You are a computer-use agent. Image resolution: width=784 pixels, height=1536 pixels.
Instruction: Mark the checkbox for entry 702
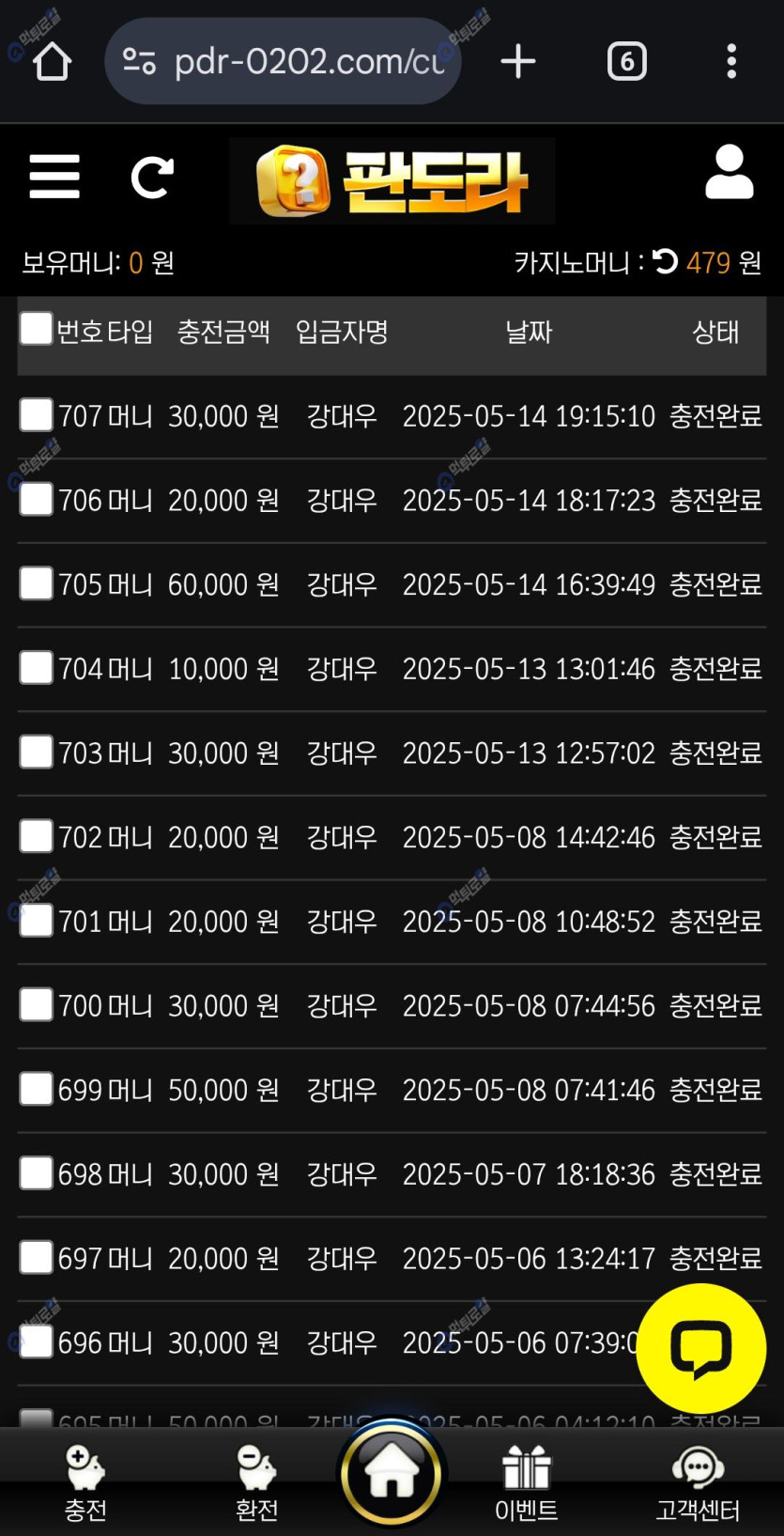point(36,836)
